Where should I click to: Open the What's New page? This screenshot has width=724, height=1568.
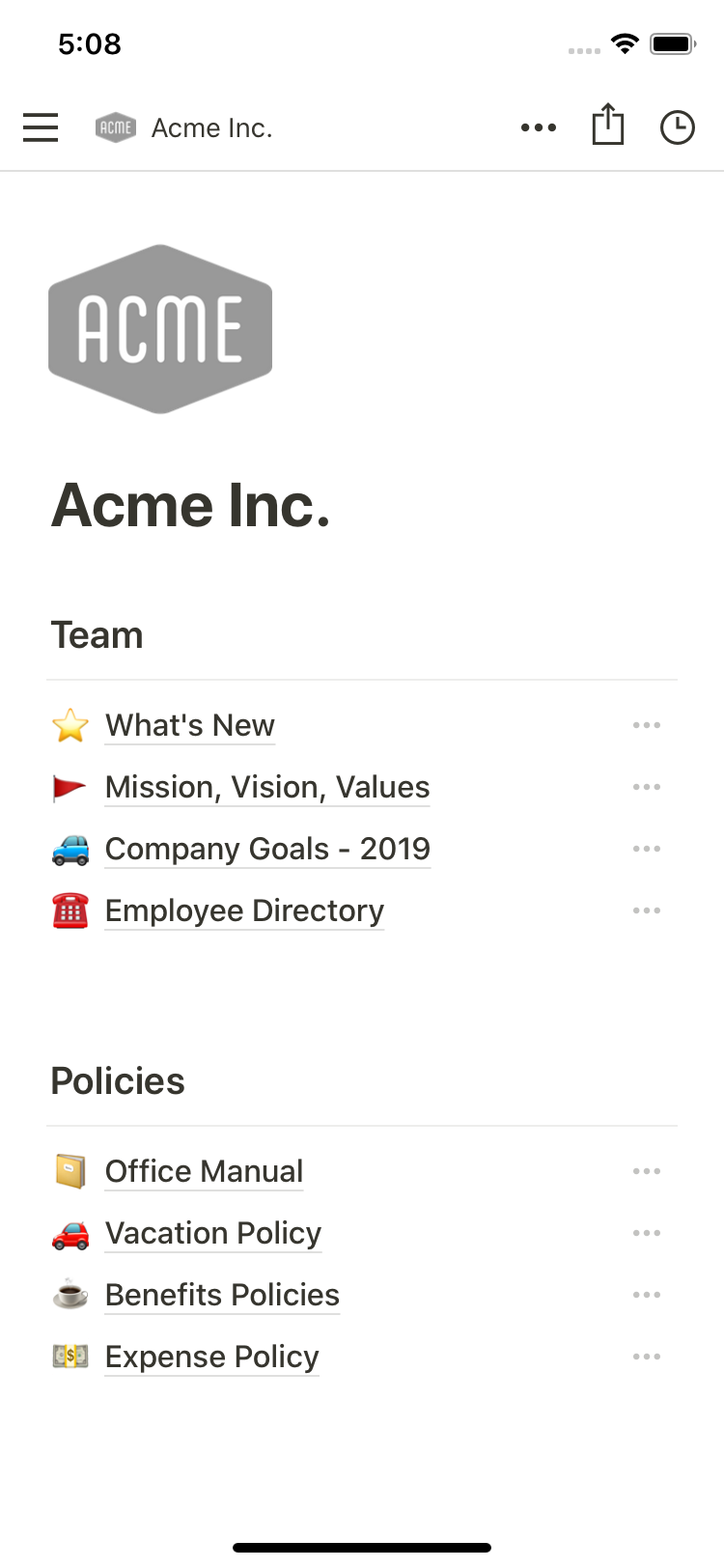(190, 725)
